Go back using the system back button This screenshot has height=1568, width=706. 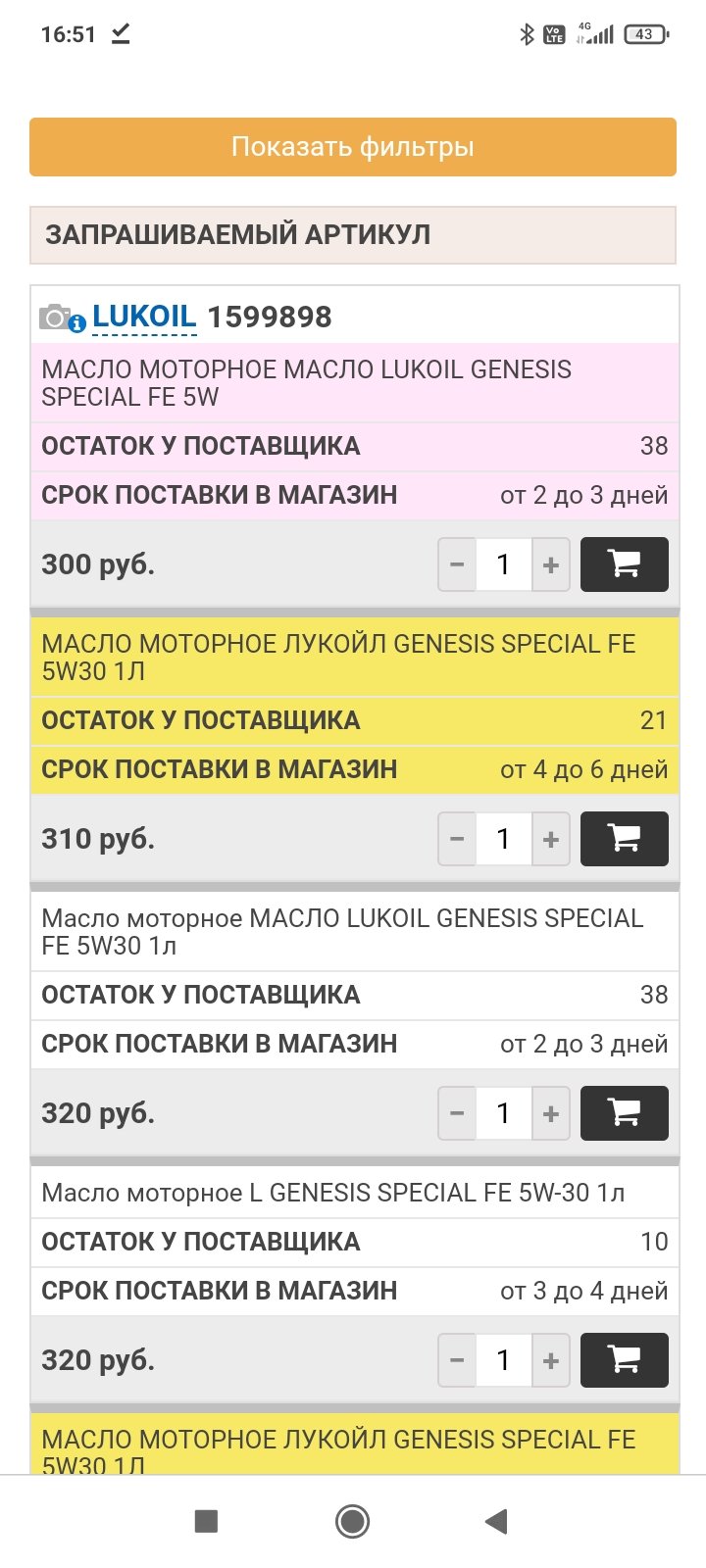pos(496,1521)
